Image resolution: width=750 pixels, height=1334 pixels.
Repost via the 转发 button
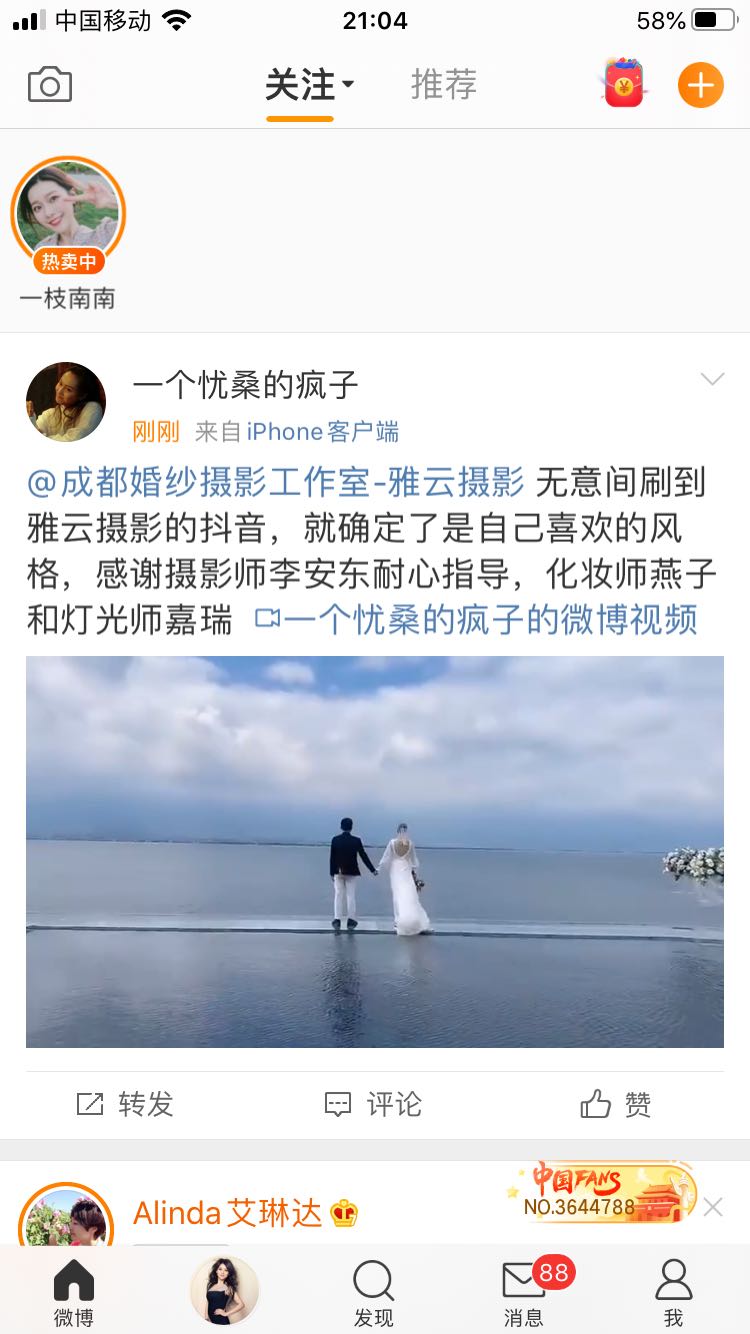click(x=126, y=1104)
